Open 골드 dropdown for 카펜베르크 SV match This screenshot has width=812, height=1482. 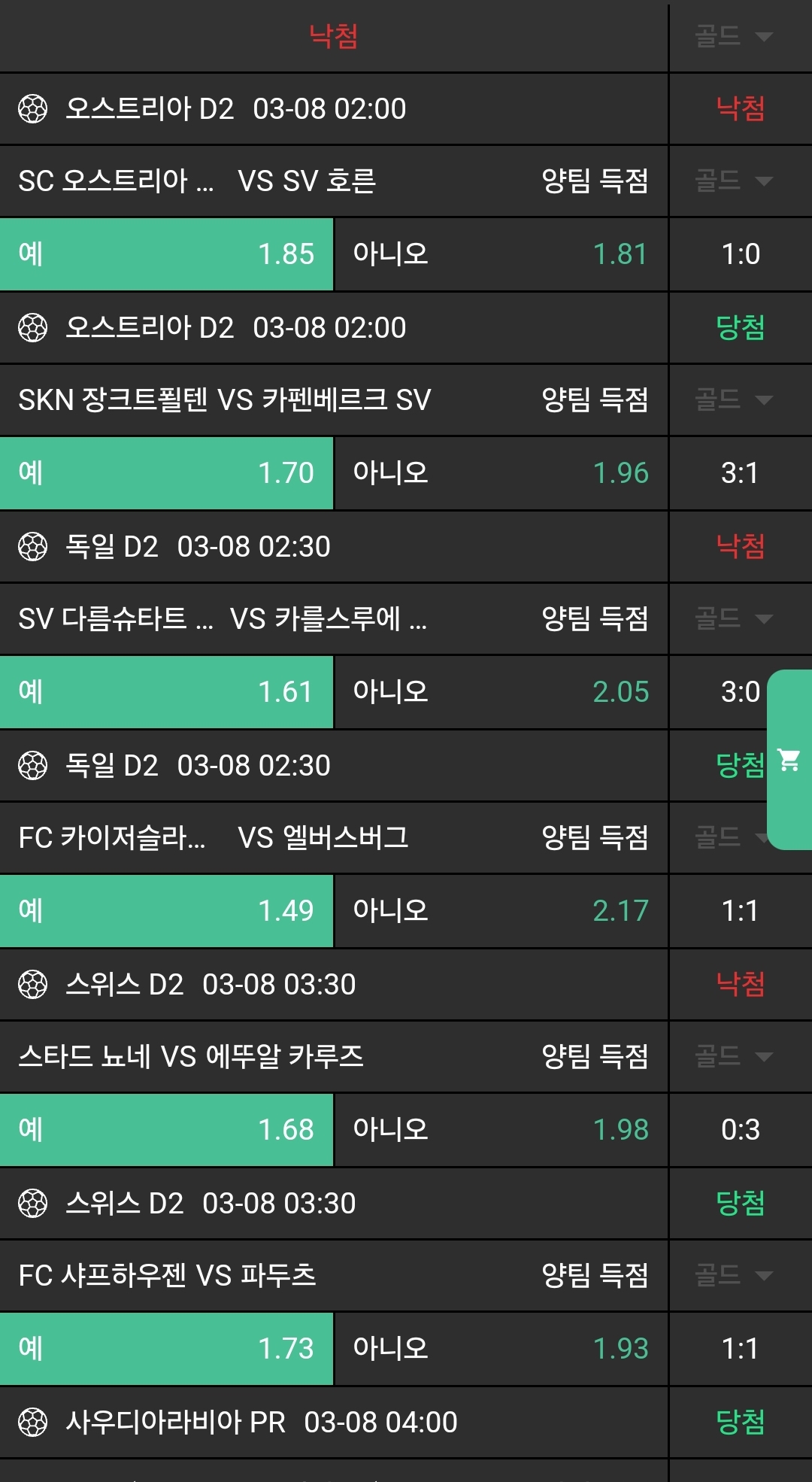tap(733, 399)
